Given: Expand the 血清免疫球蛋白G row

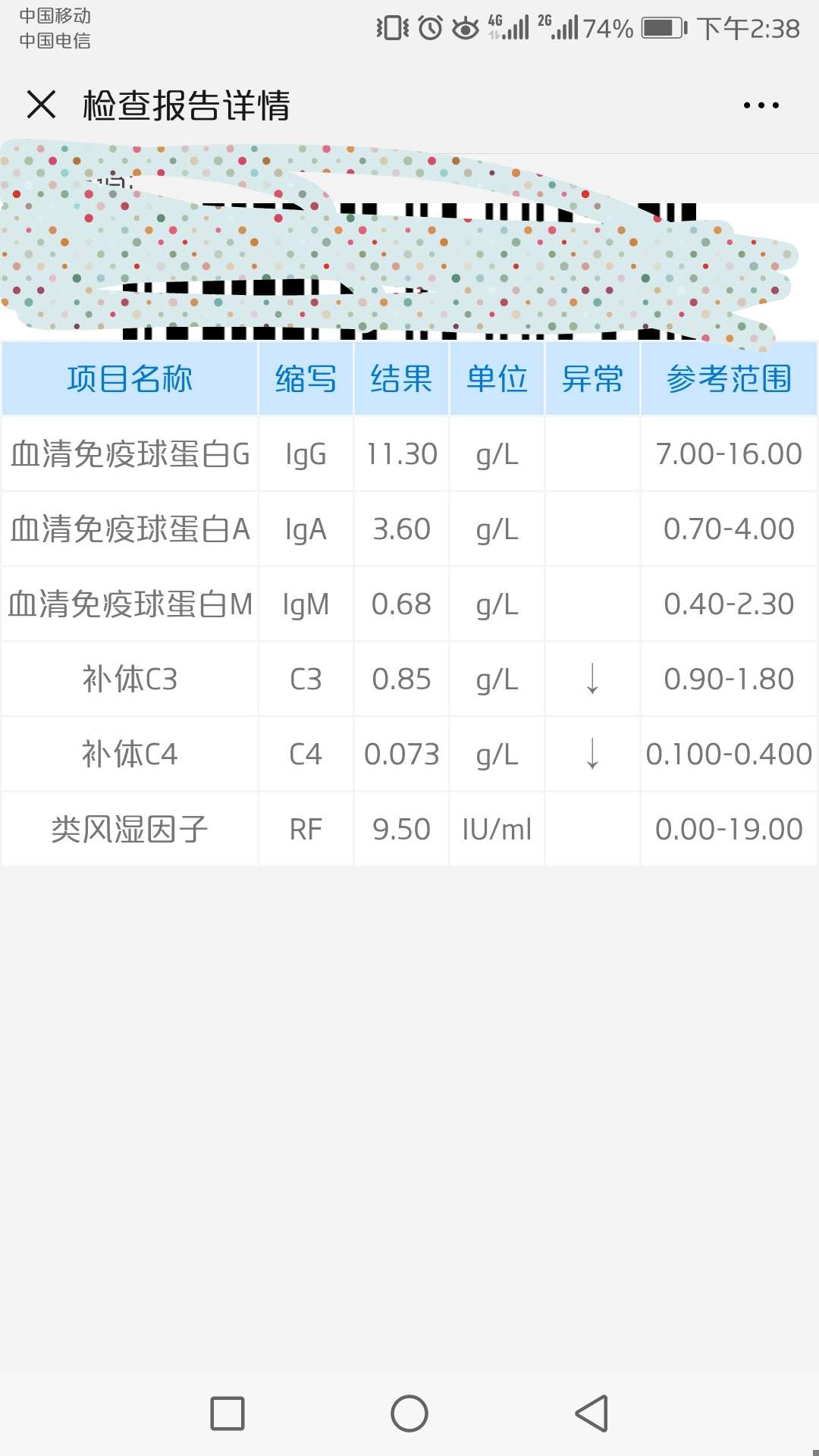Looking at the screenshot, I should pos(130,453).
